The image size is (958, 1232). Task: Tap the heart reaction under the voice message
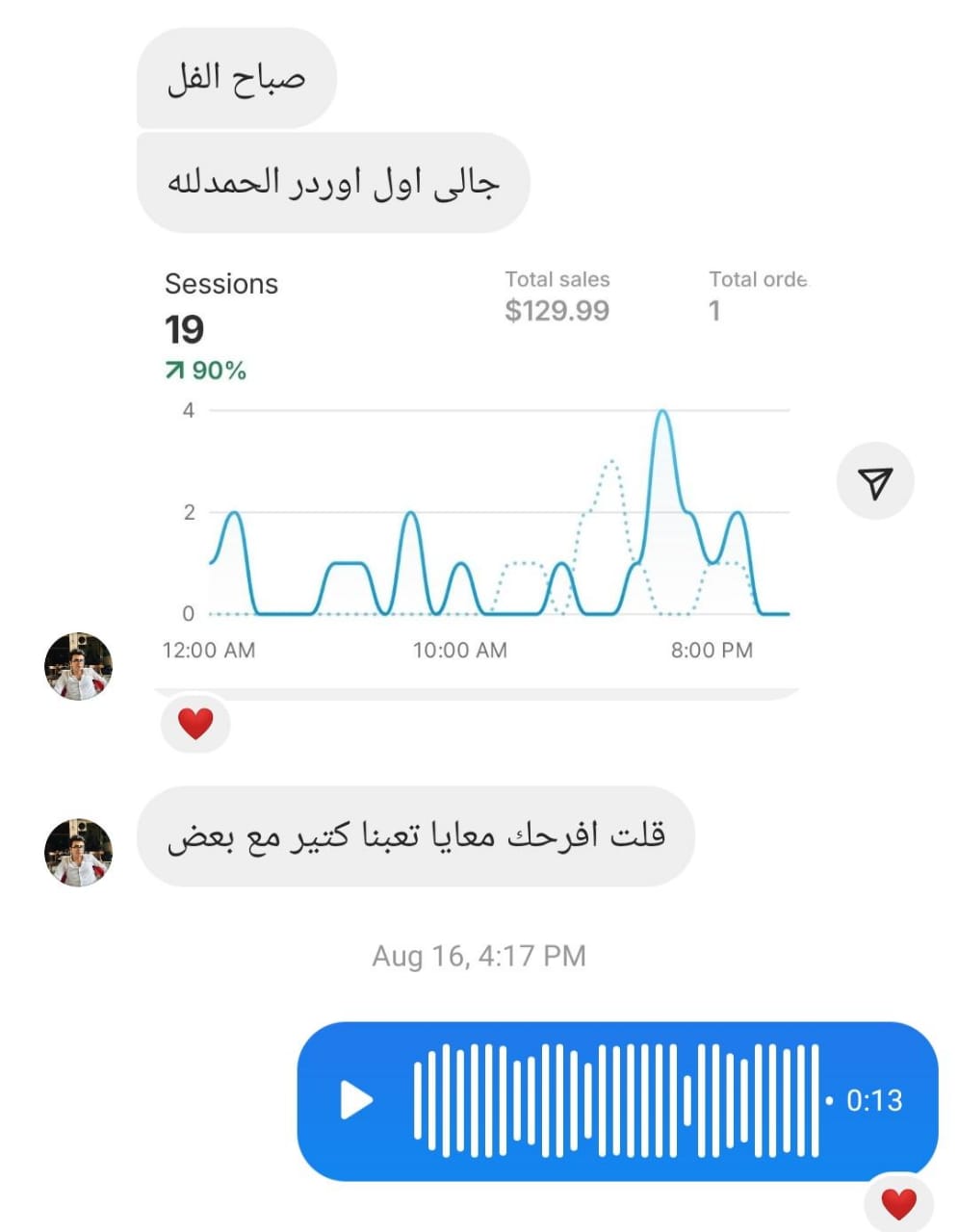tap(898, 1204)
